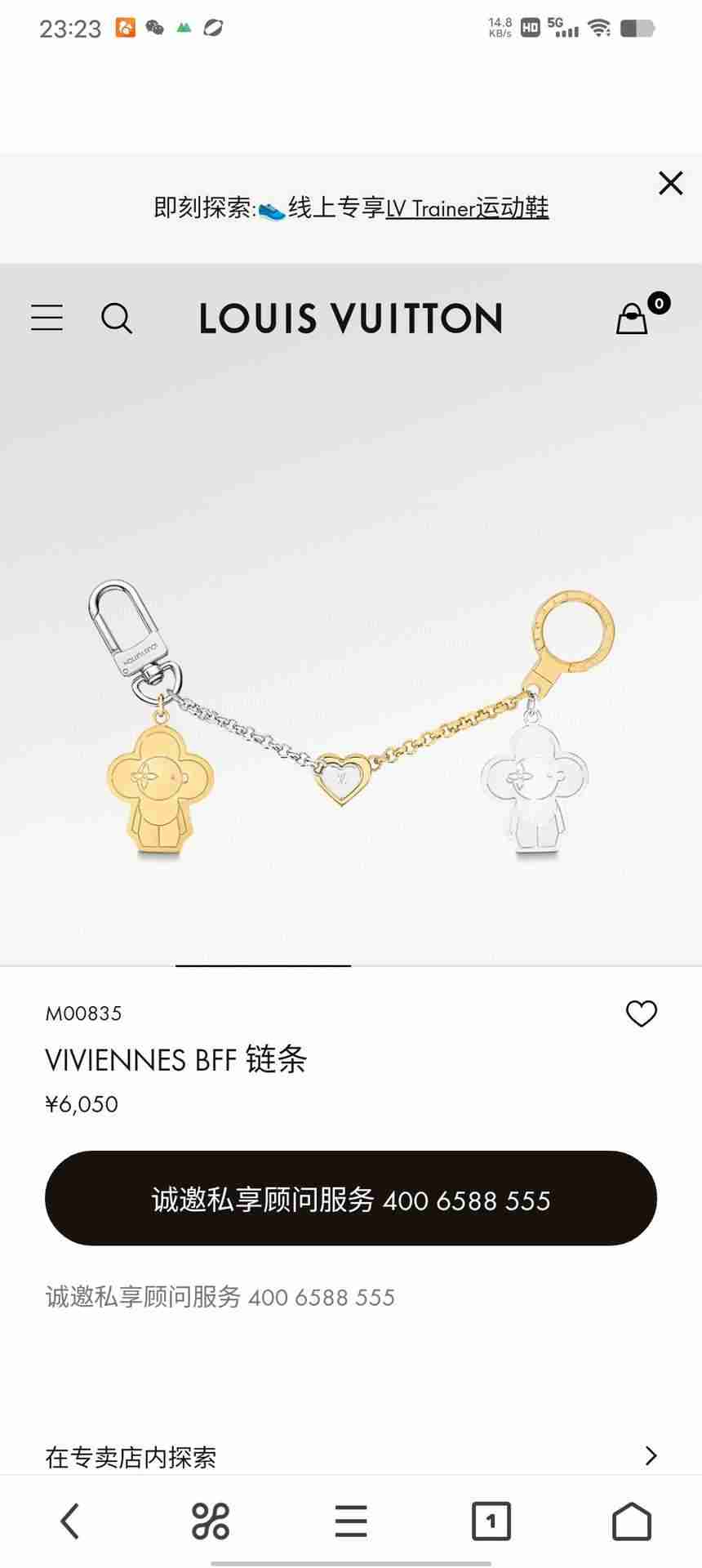Add VIVIENNES BFF chain to wishlist
Screen dimensions: 702x1568
(641, 1013)
